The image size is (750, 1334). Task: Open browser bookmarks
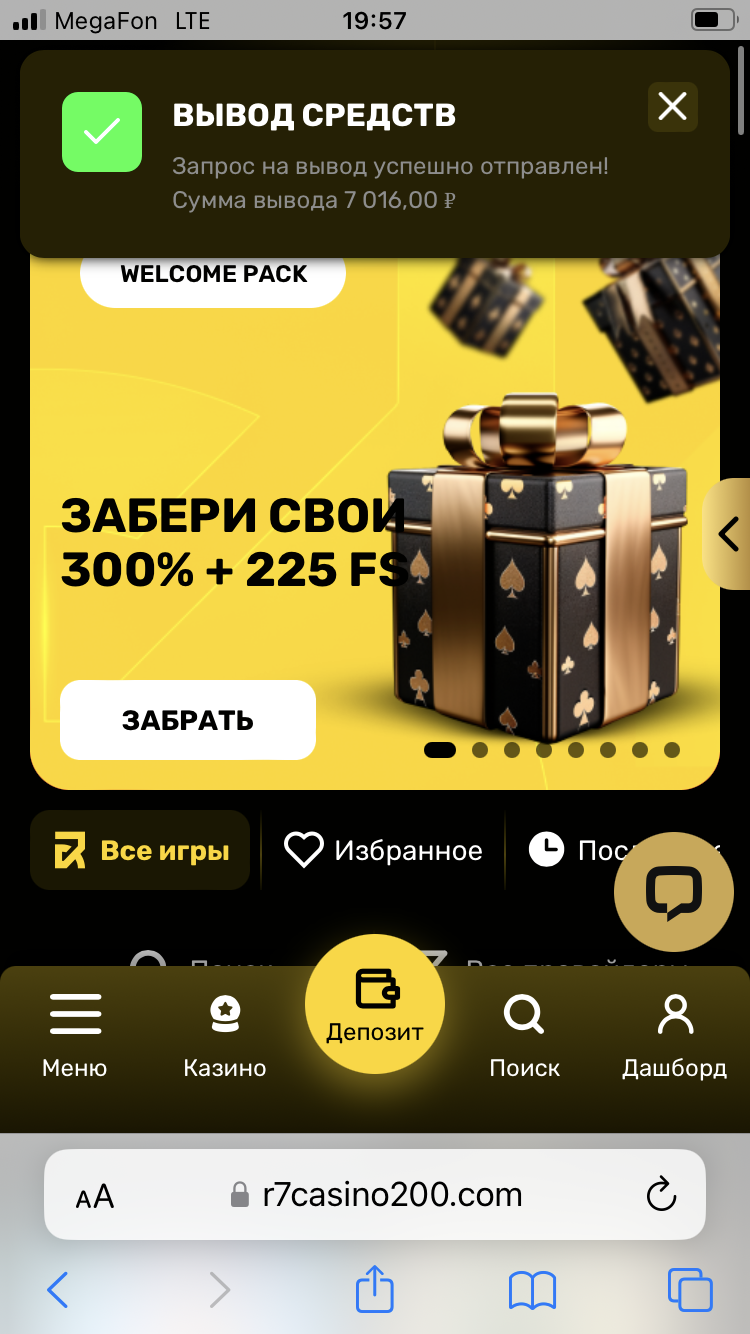[532, 1290]
